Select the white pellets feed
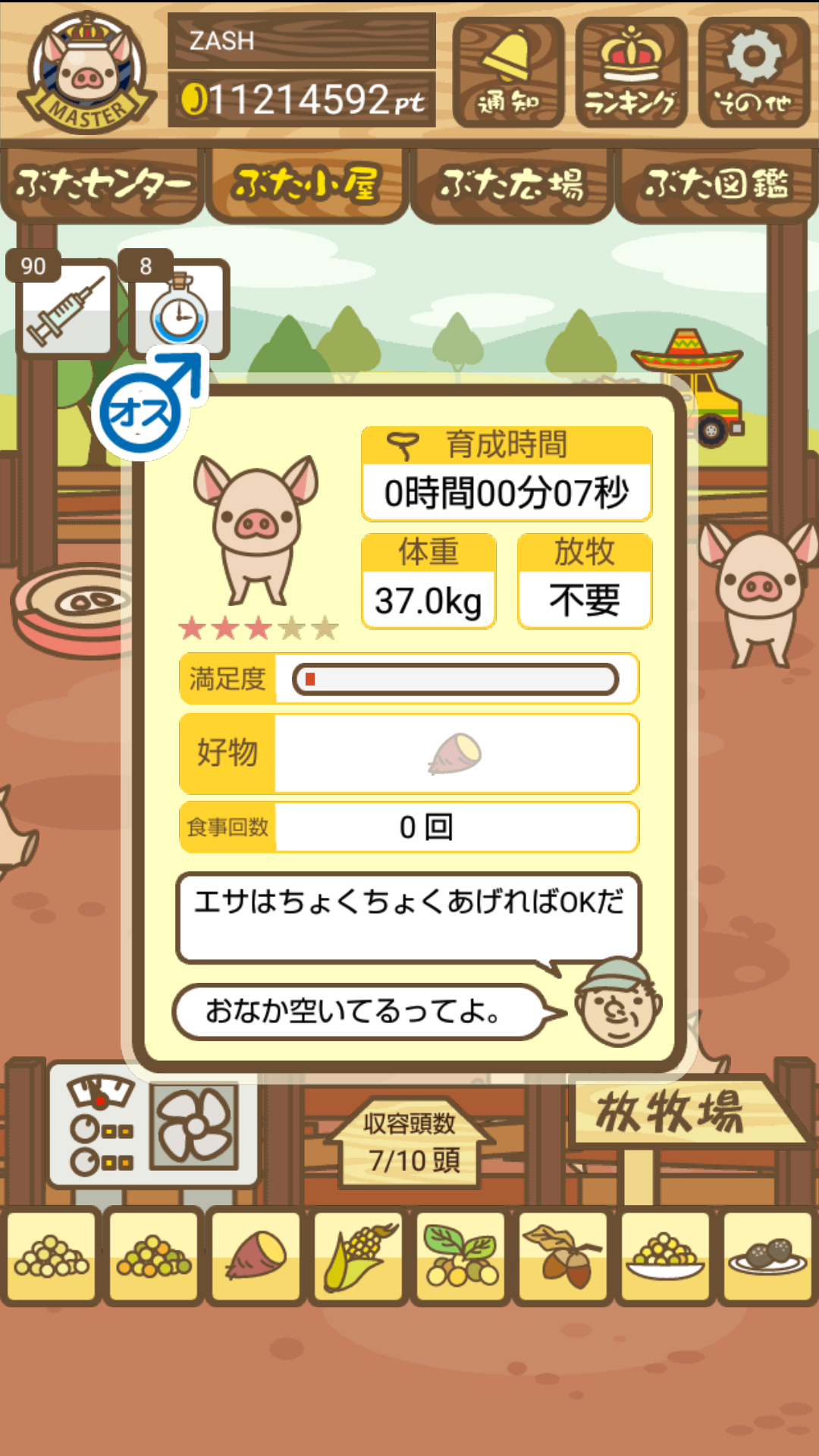 pyautogui.click(x=52, y=1256)
